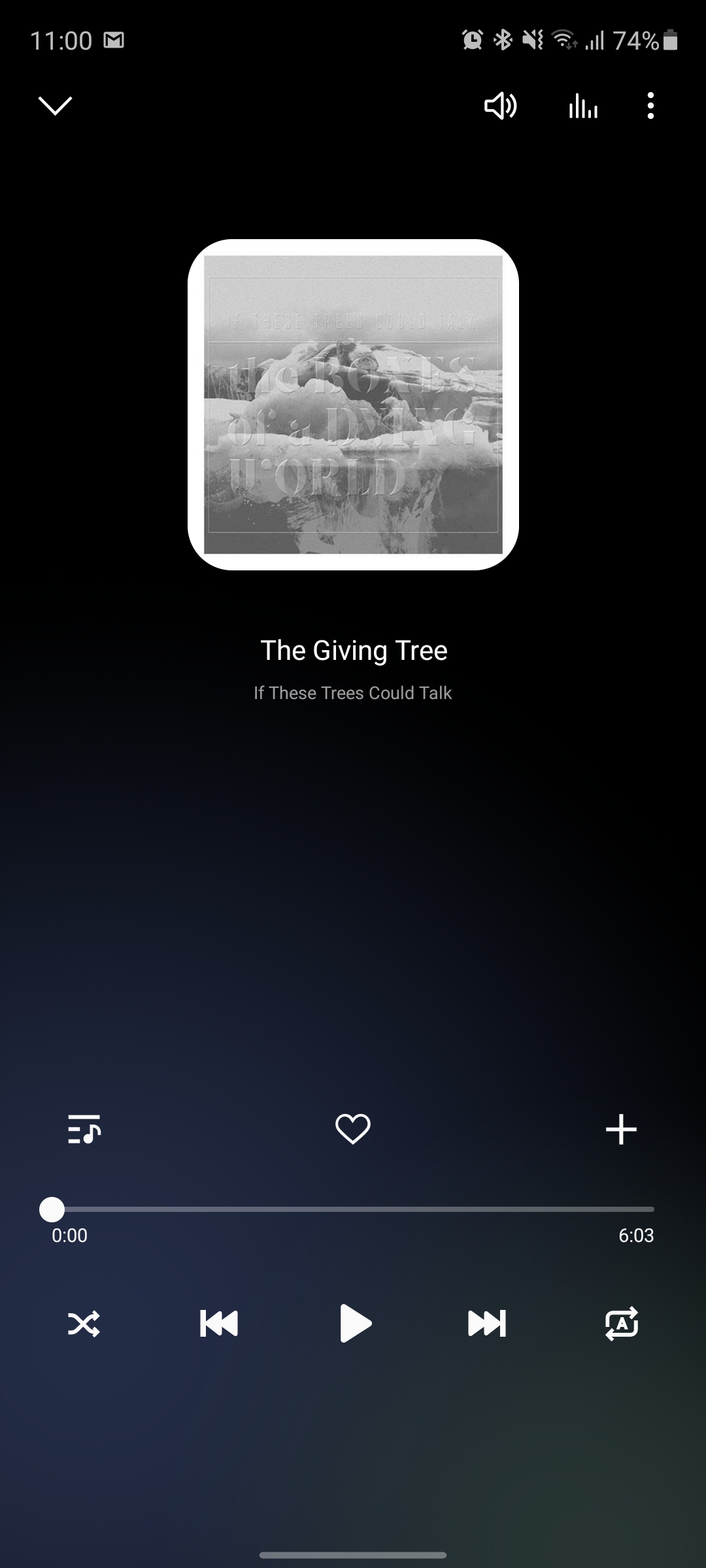The height and width of the screenshot is (1568, 706).
Task: Play The Giving Tree
Action: [x=355, y=1324]
